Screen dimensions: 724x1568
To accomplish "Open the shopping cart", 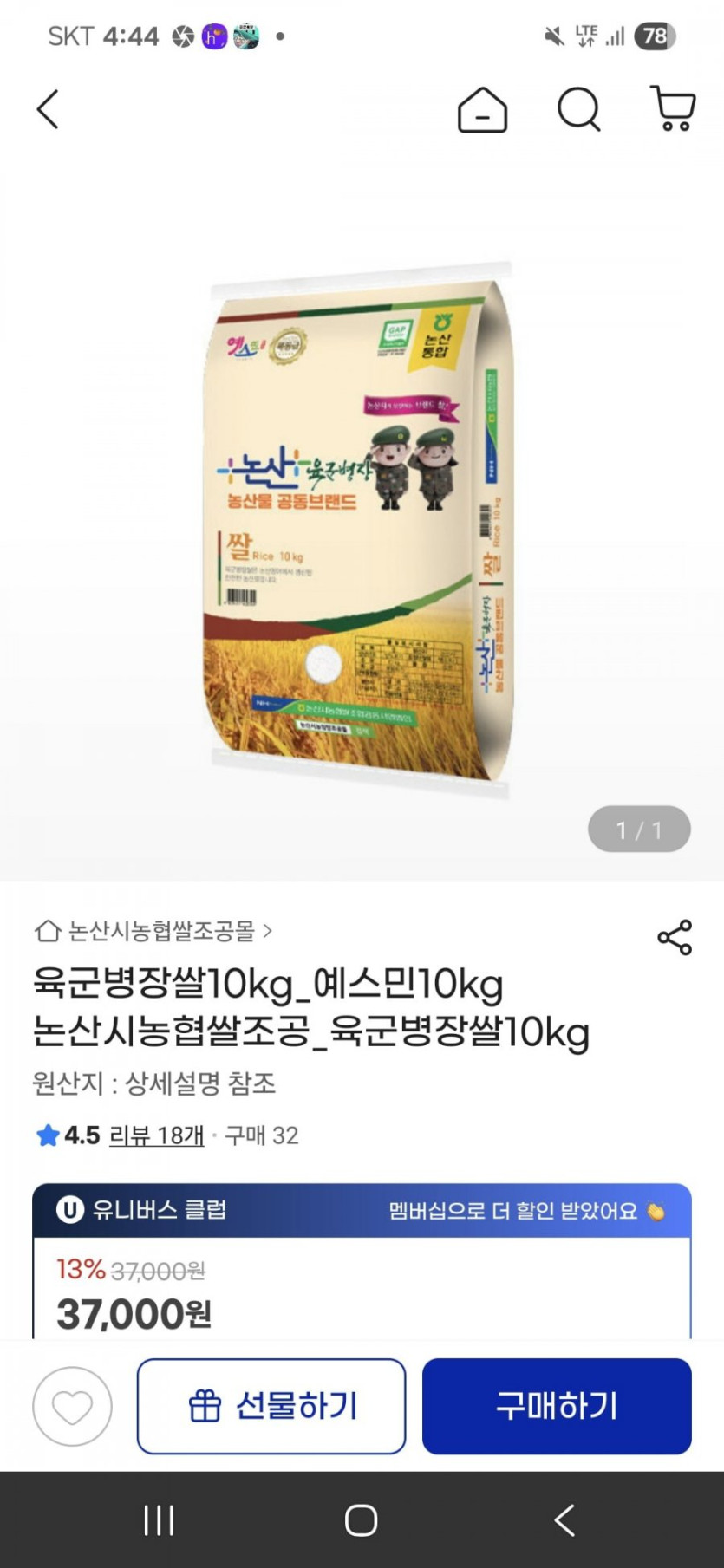I will click(673, 110).
